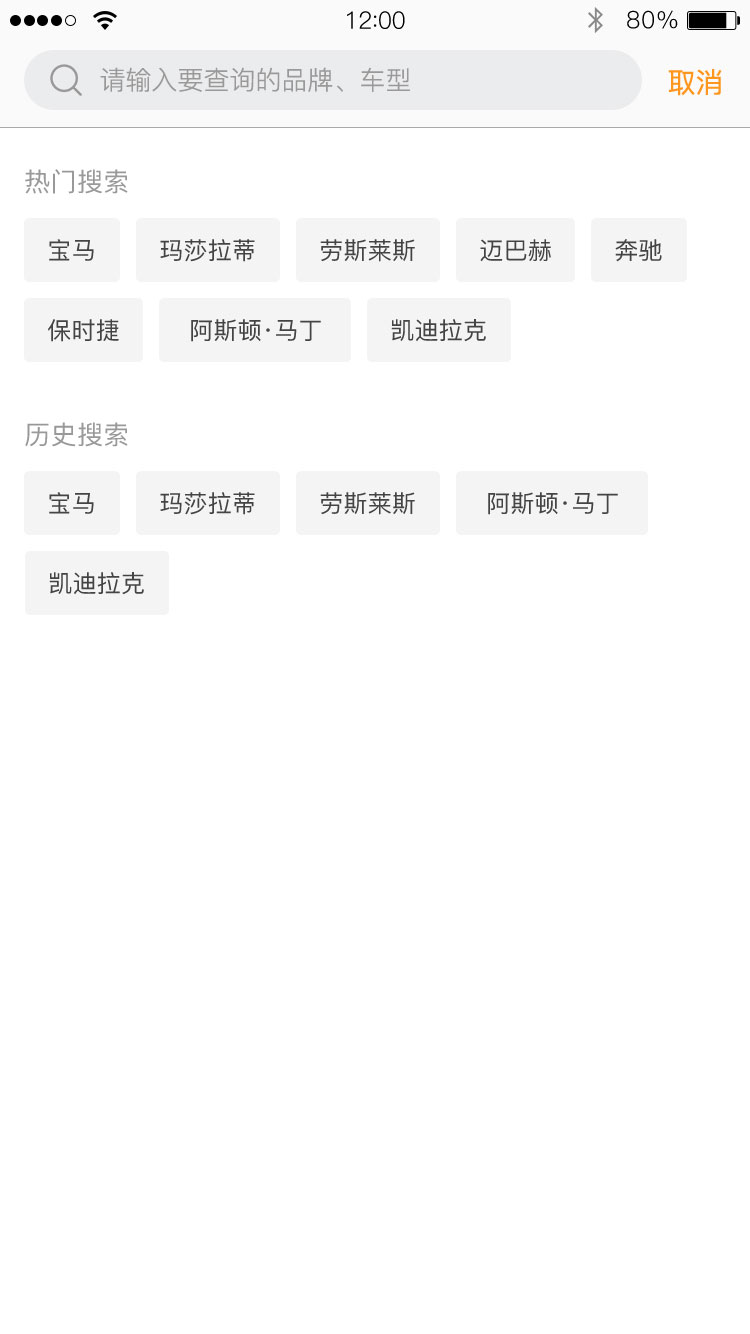The width and height of the screenshot is (750, 1334).
Task: Tap 凯迪拉克 in search history
Action: pos(97,583)
